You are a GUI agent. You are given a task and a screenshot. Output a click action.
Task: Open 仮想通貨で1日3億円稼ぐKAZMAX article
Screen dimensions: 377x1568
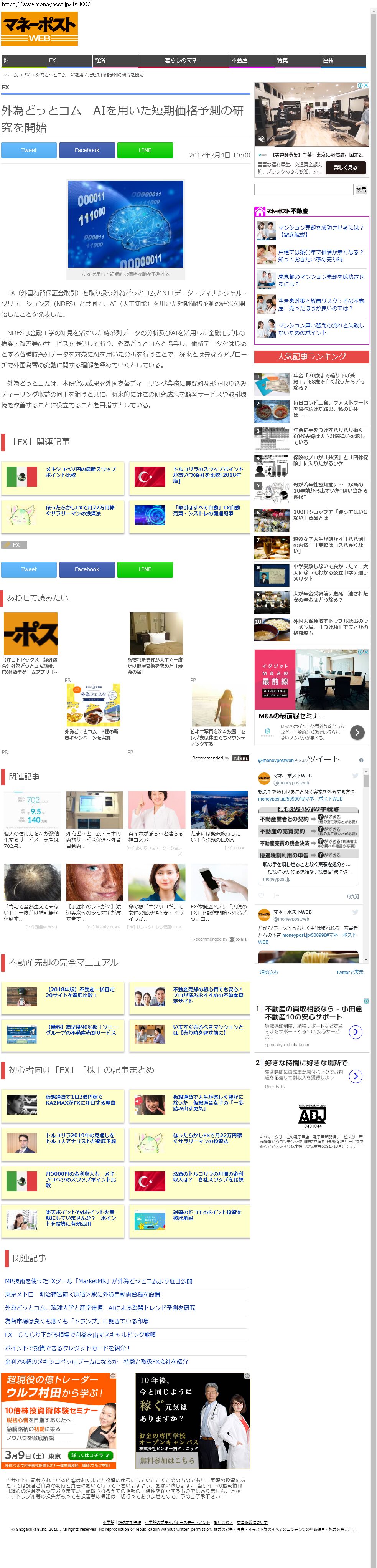[80, 1099]
